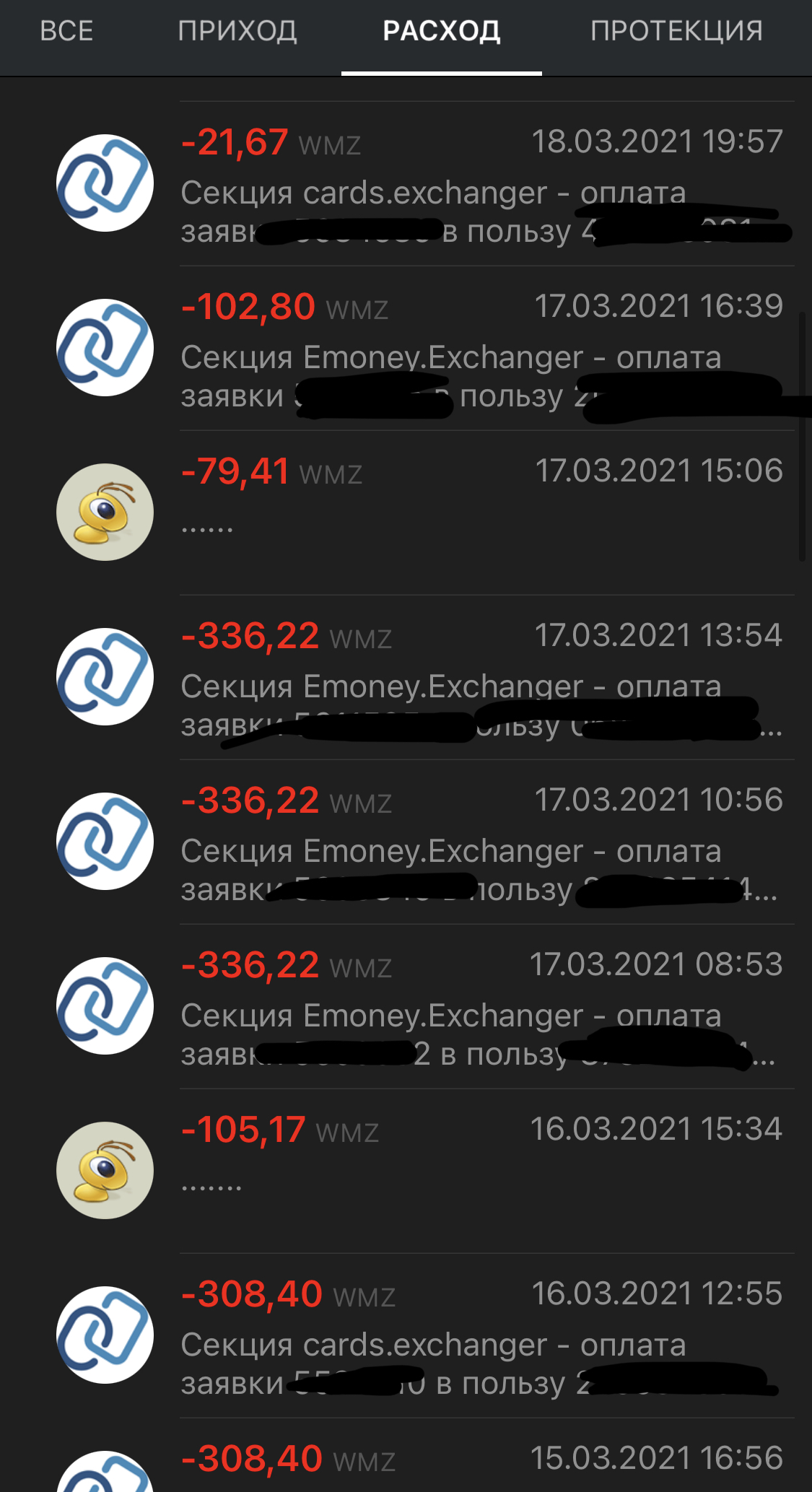The image size is (812, 1492).
Task: Select the РАСХОД tab
Action: coord(441,31)
